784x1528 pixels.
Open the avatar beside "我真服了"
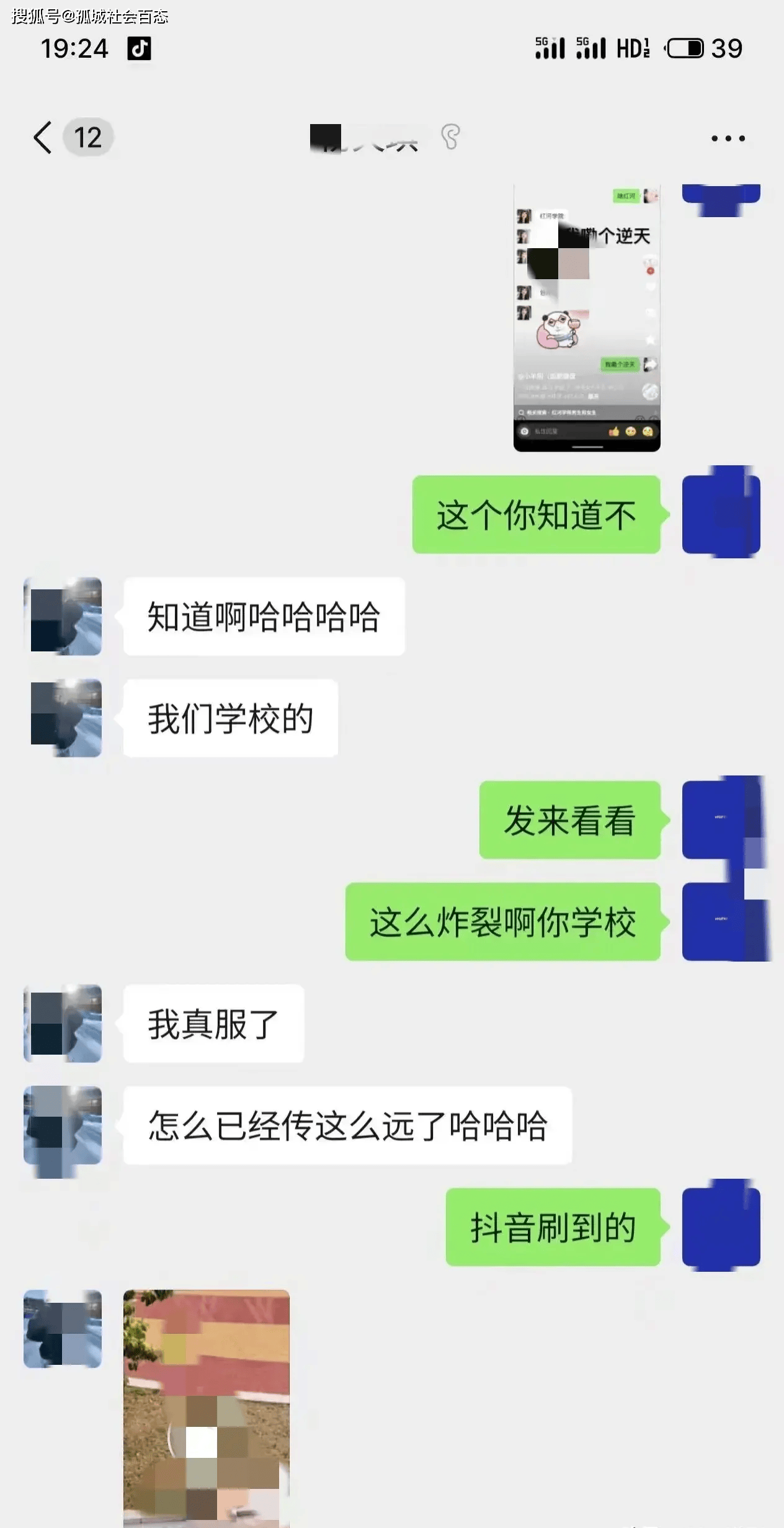pos(63,1024)
